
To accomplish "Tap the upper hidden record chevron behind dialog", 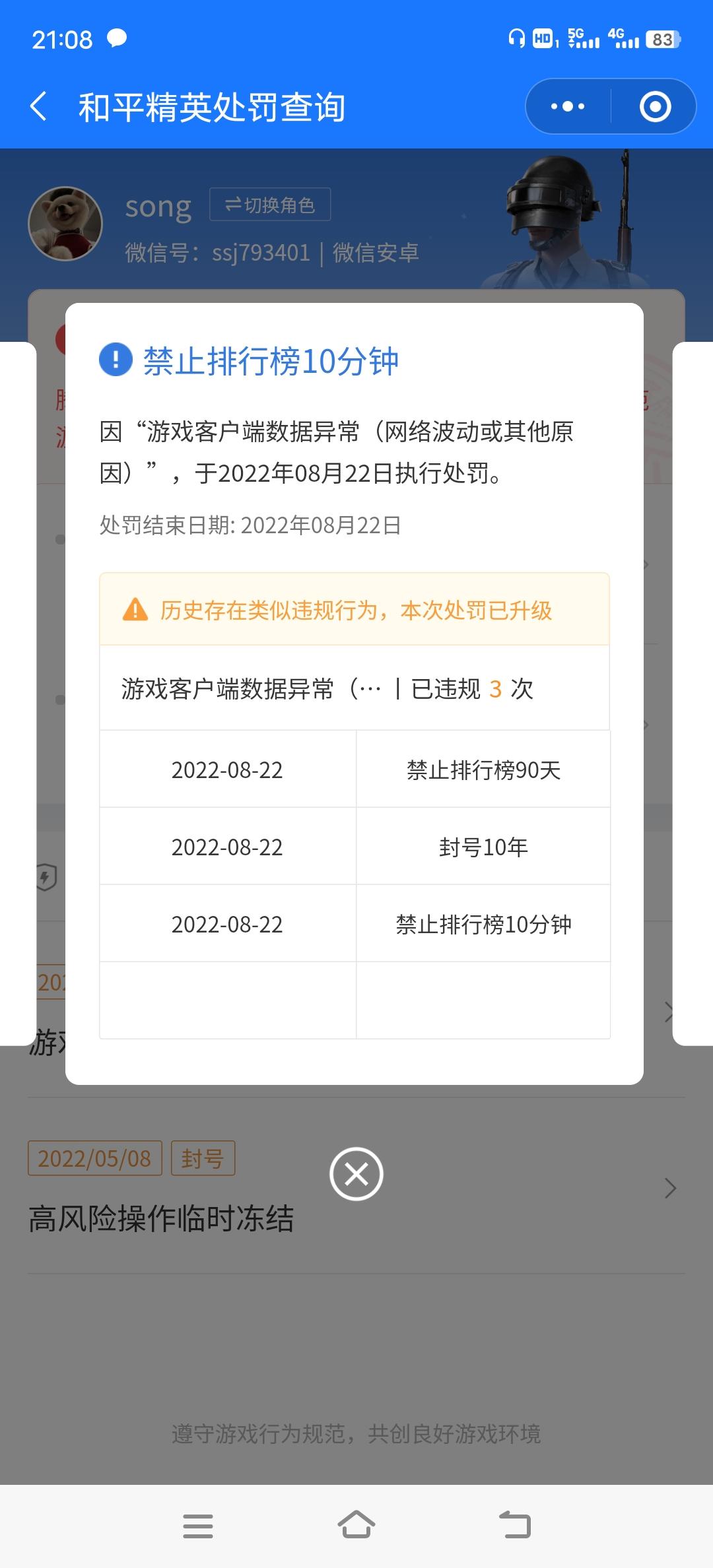I will tap(645, 564).
